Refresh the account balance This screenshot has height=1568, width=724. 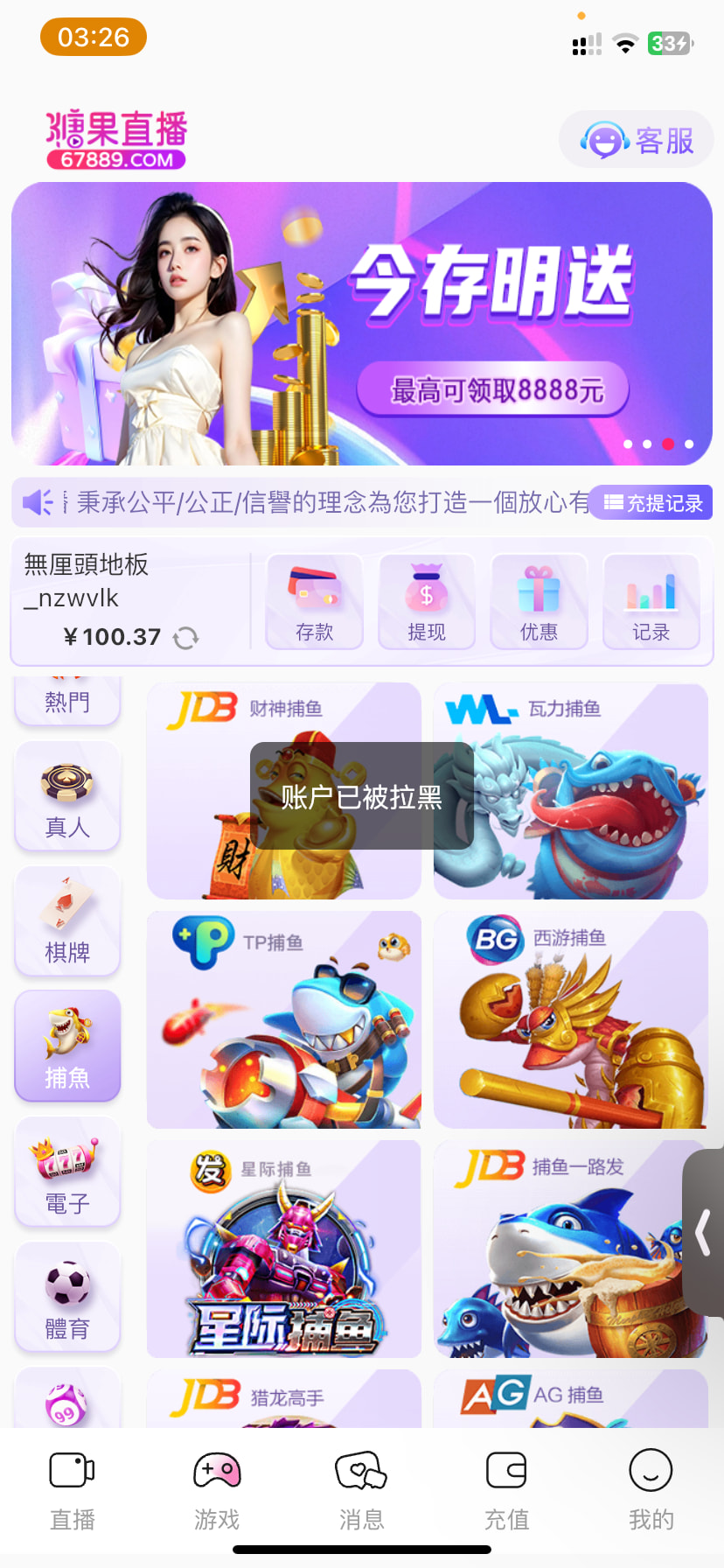point(185,638)
